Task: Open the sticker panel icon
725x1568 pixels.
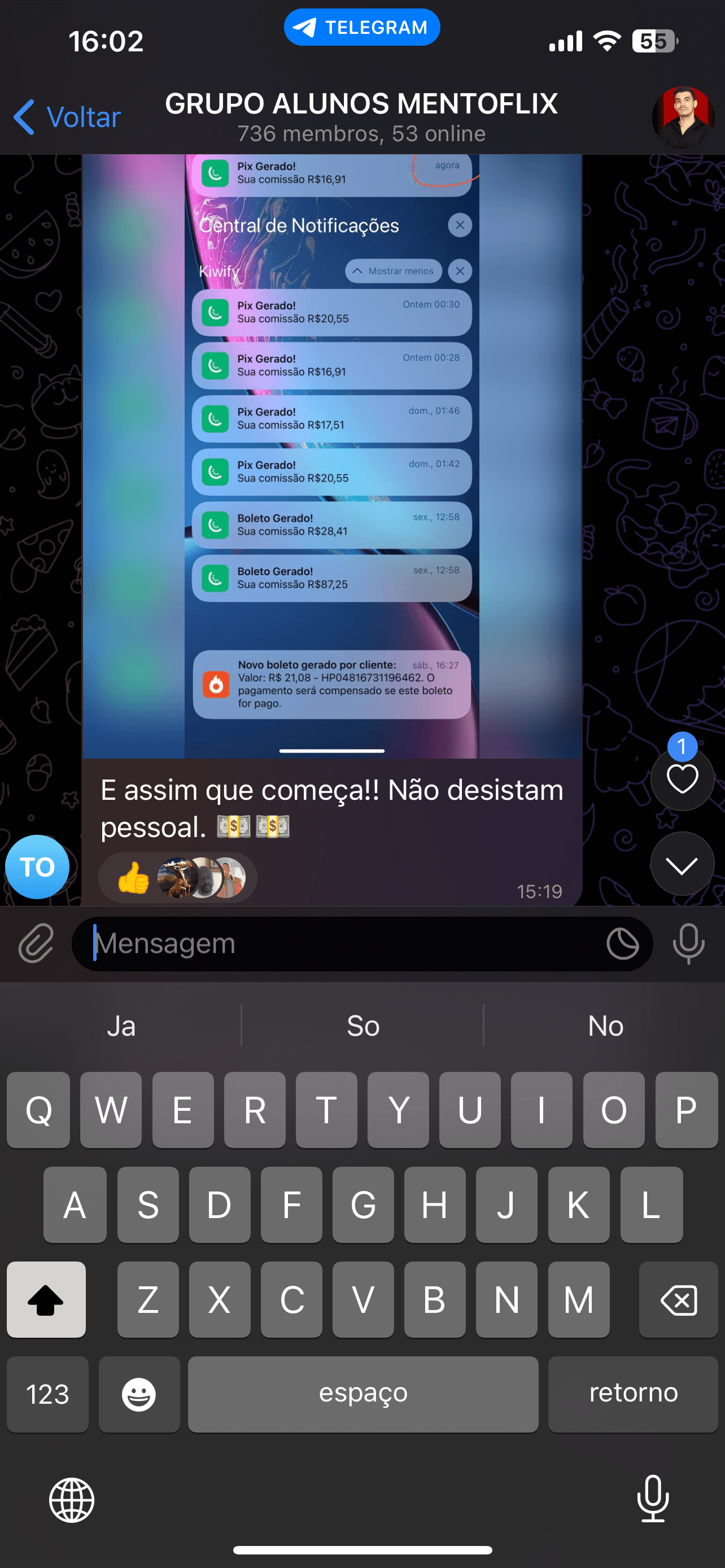Action: click(622, 944)
